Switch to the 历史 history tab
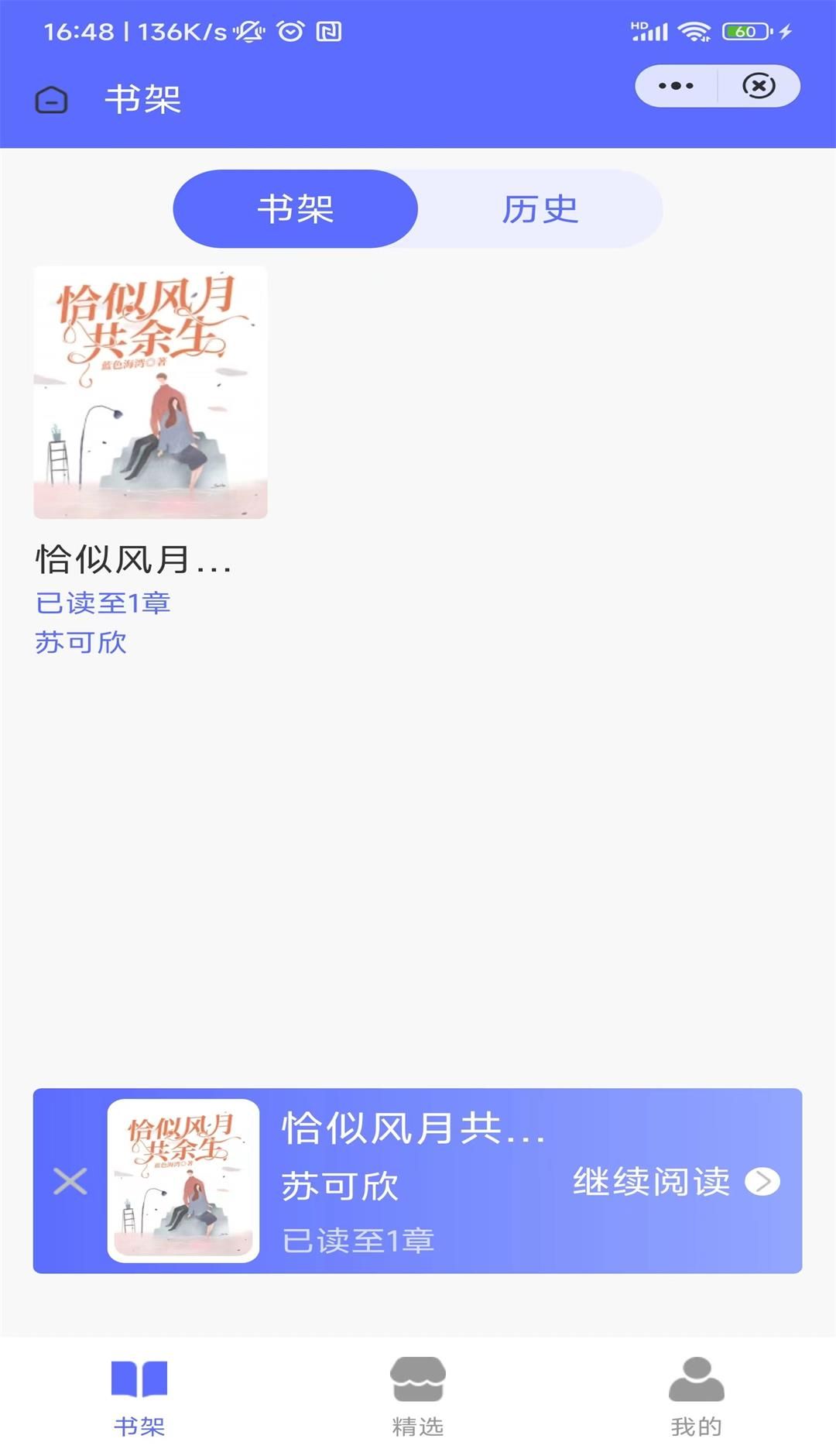This screenshot has height=1456, width=836. tap(540, 208)
